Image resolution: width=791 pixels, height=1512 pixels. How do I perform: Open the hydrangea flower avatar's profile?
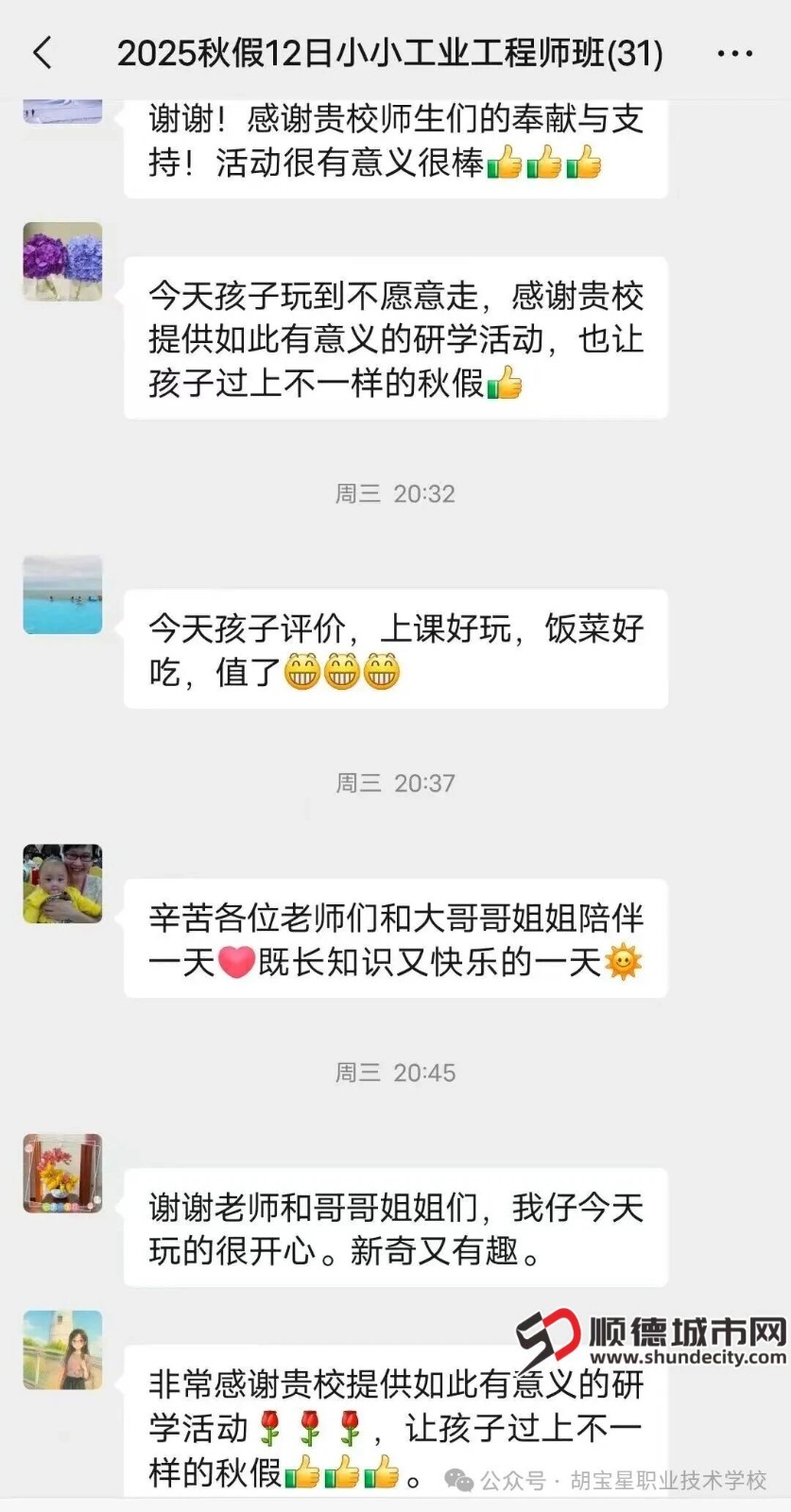point(62,262)
